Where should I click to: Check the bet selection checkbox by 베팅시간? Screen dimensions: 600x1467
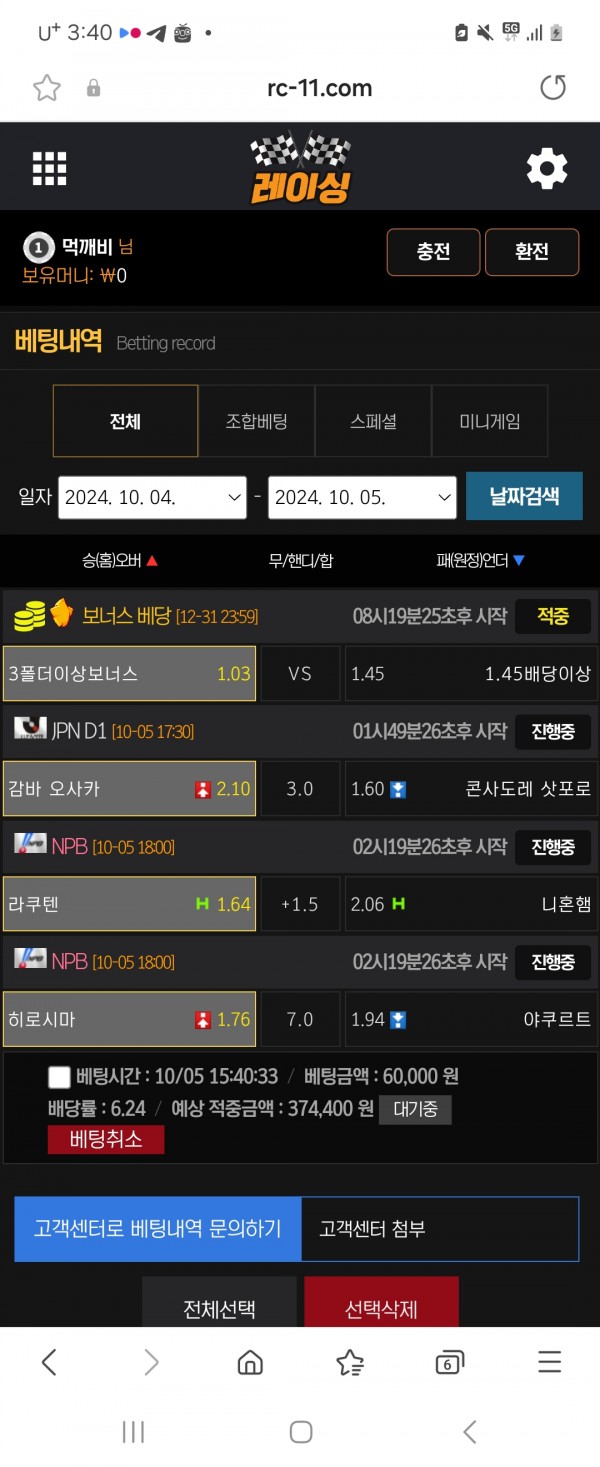click(x=59, y=1077)
